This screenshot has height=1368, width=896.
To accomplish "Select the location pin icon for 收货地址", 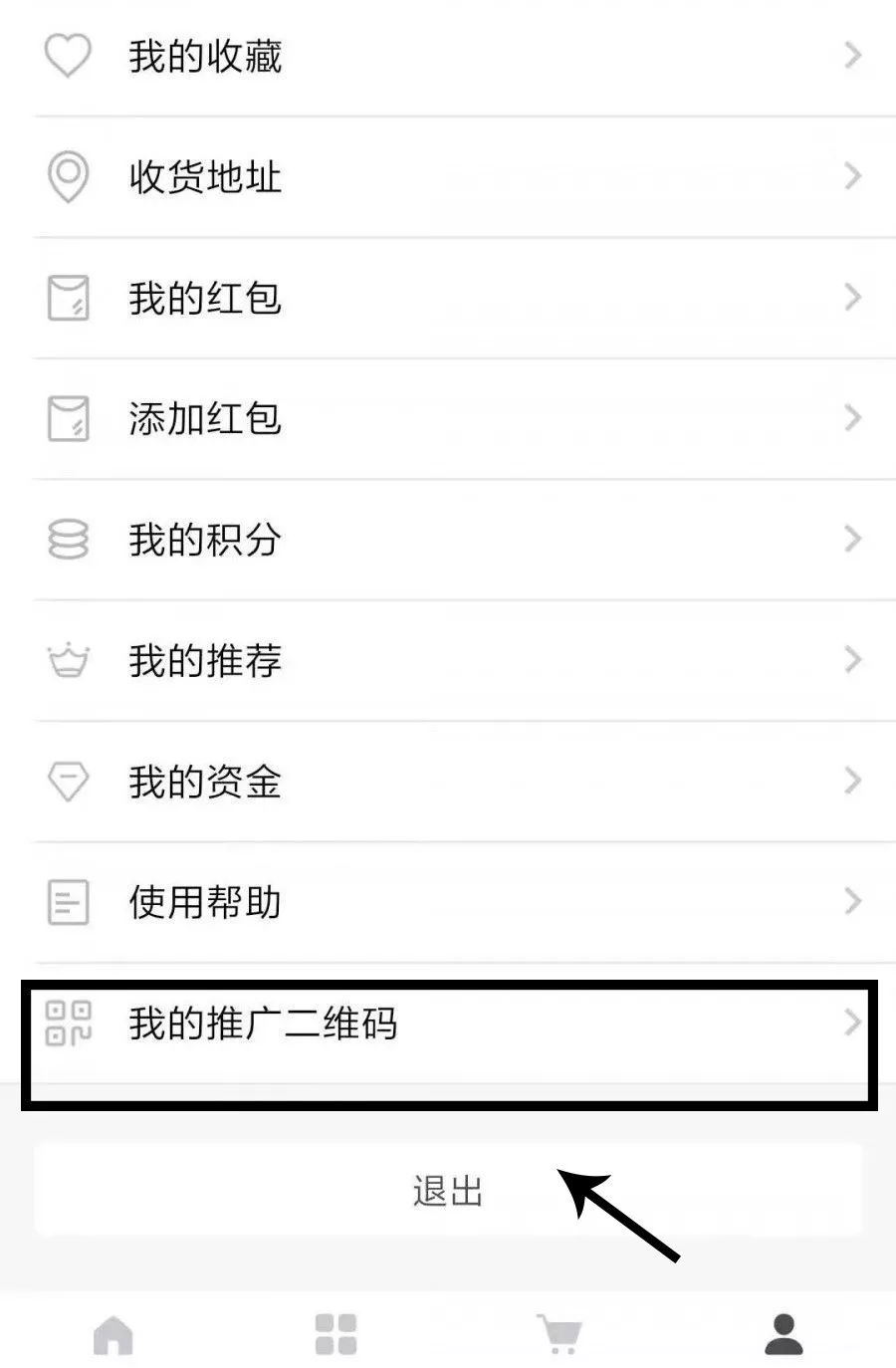I will click(x=68, y=177).
